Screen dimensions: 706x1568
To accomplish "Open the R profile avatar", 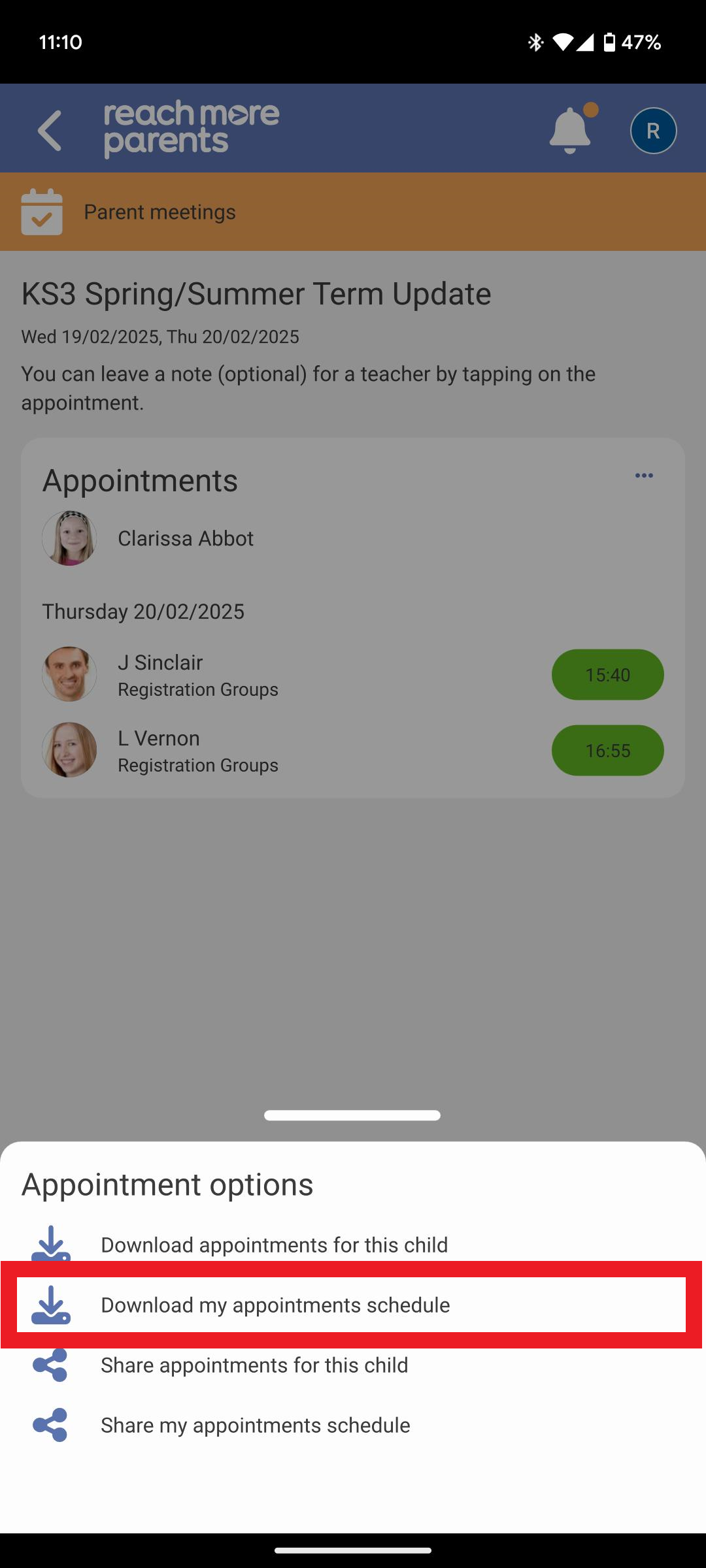I will (653, 131).
